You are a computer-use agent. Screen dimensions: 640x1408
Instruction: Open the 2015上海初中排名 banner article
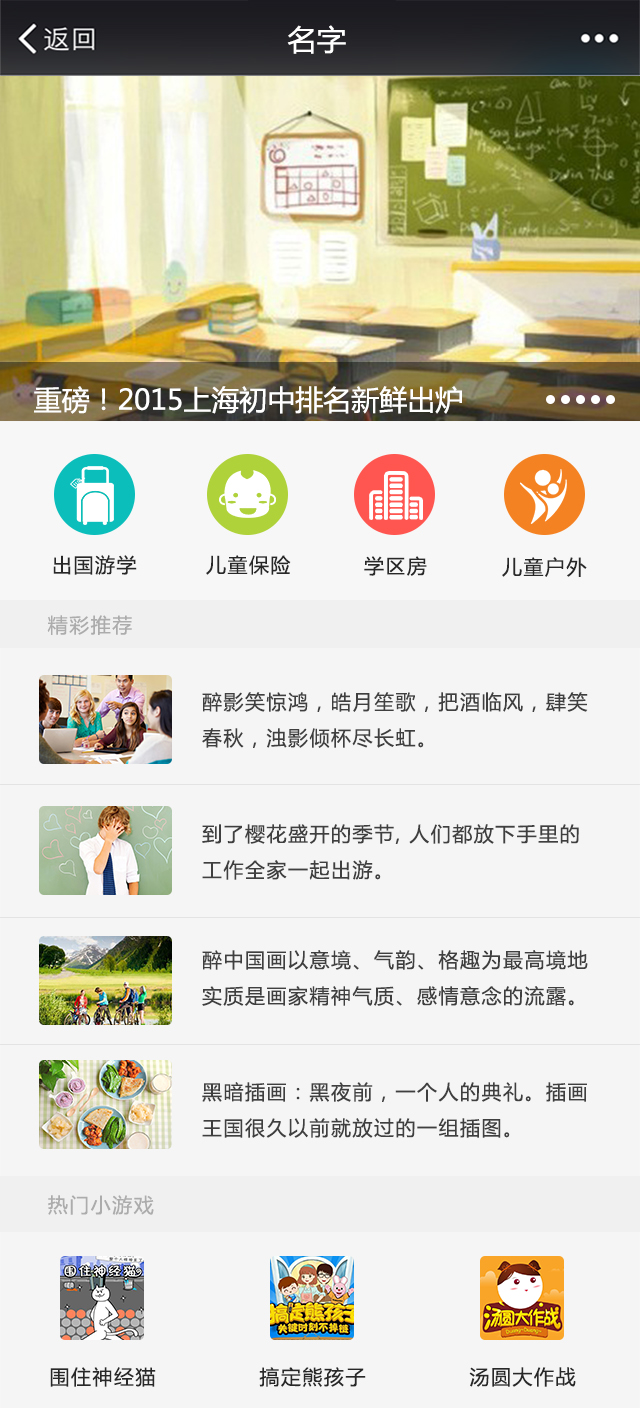(x=248, y=400)
